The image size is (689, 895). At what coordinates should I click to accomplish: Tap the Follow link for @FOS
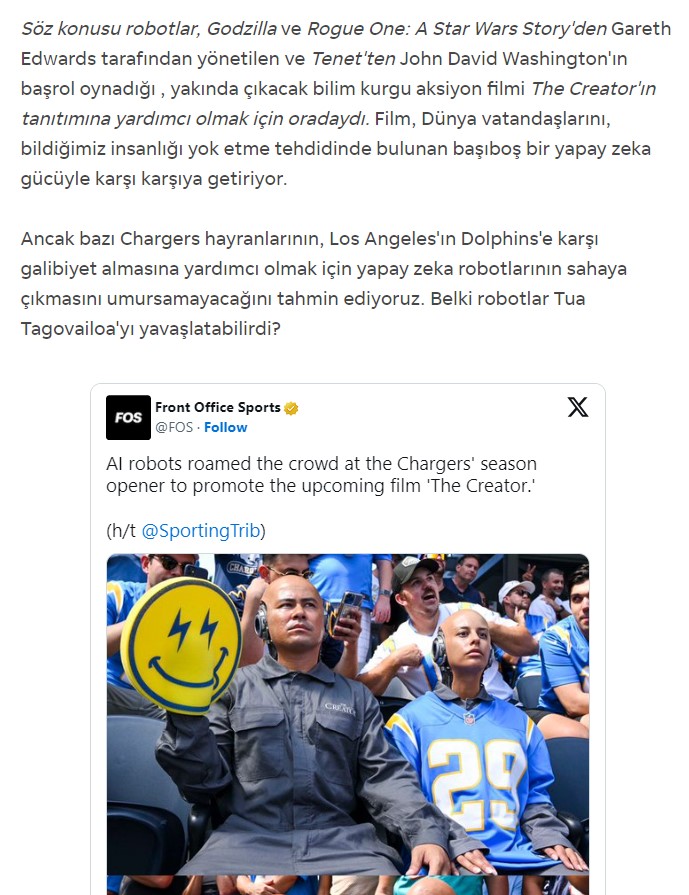[226, 427]
